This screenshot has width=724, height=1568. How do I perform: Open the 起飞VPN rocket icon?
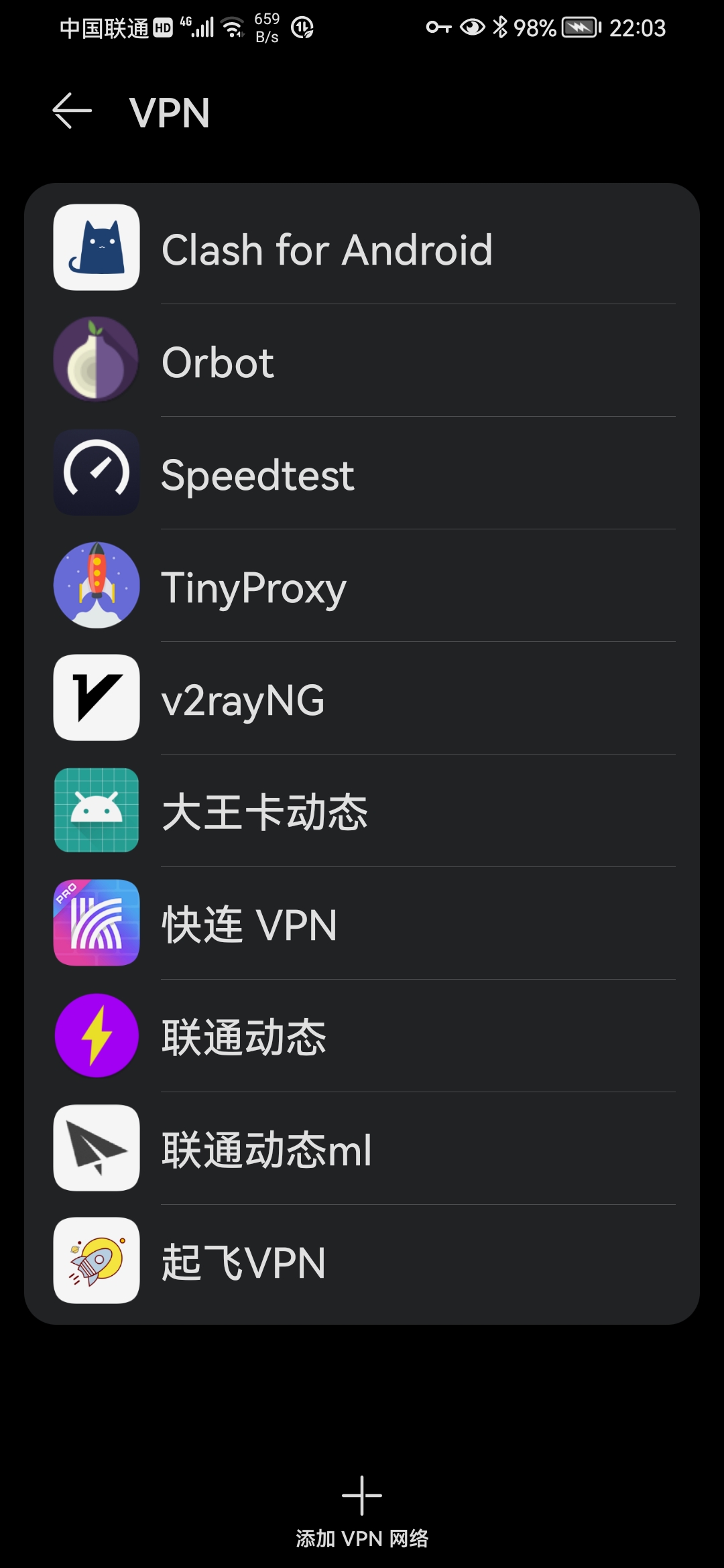tap(96, 1260)
